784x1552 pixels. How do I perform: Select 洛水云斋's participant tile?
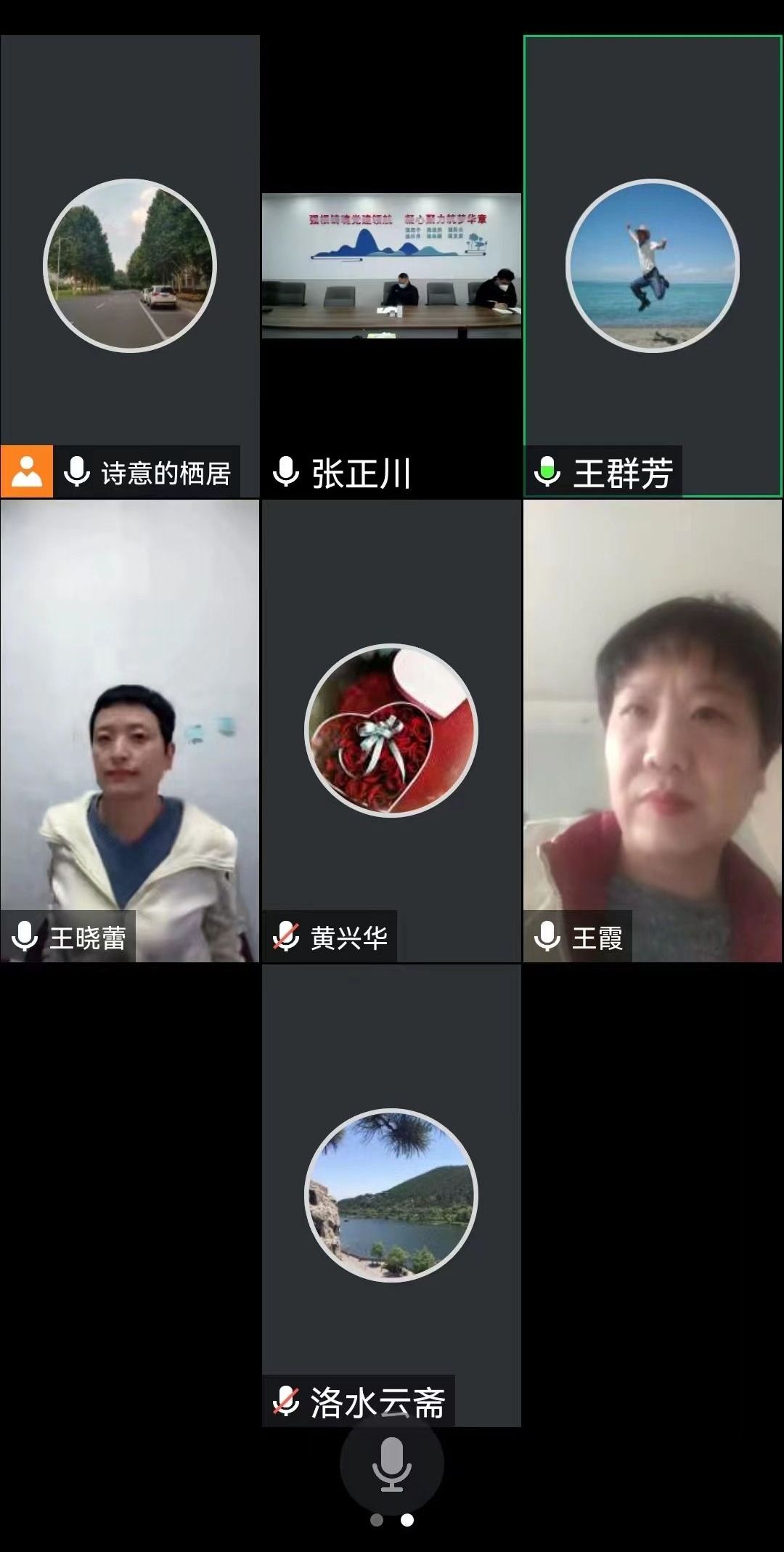pyautogui.click(x=391, y=1195)
